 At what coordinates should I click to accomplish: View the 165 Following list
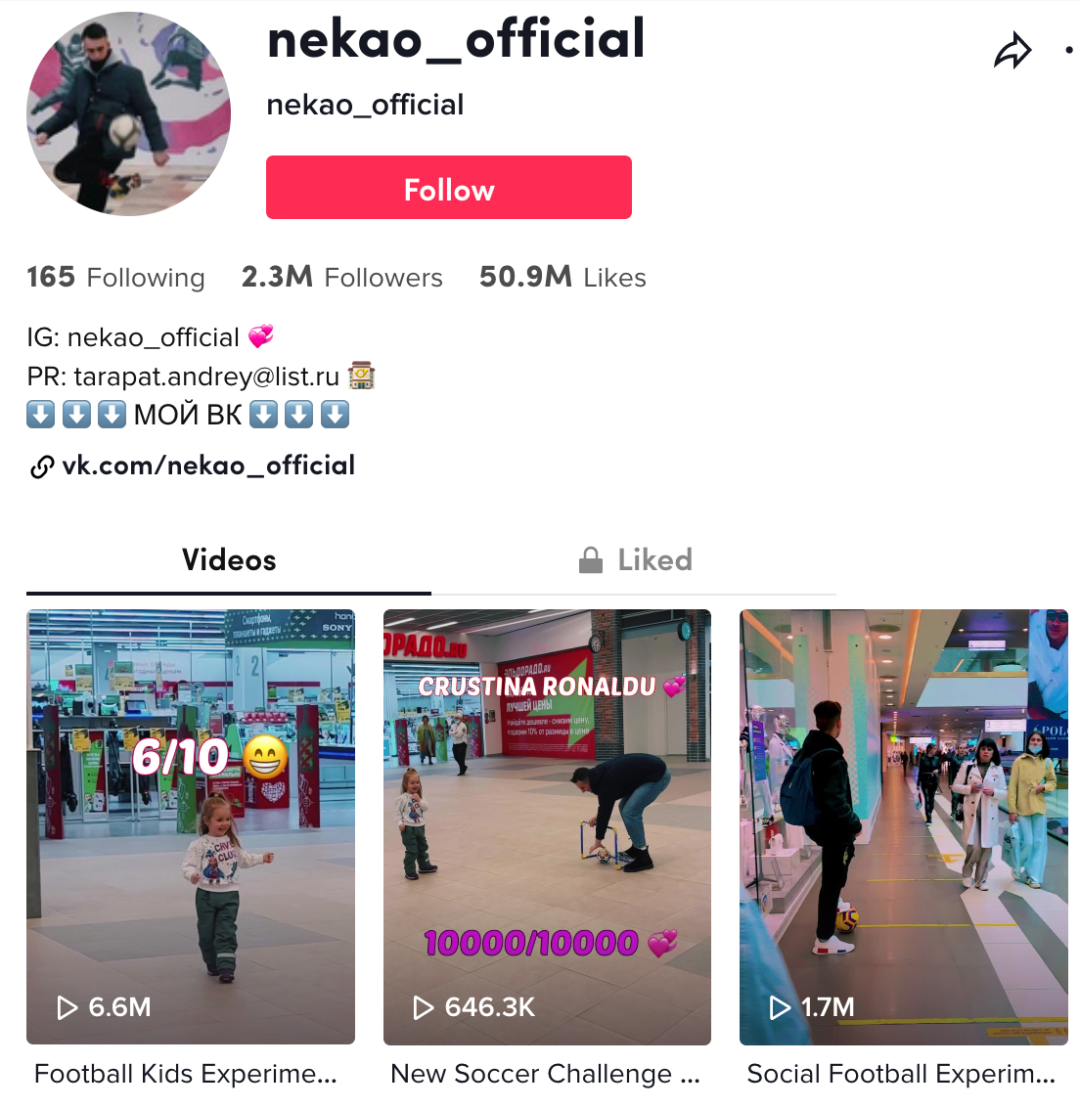tap(115, 277)
